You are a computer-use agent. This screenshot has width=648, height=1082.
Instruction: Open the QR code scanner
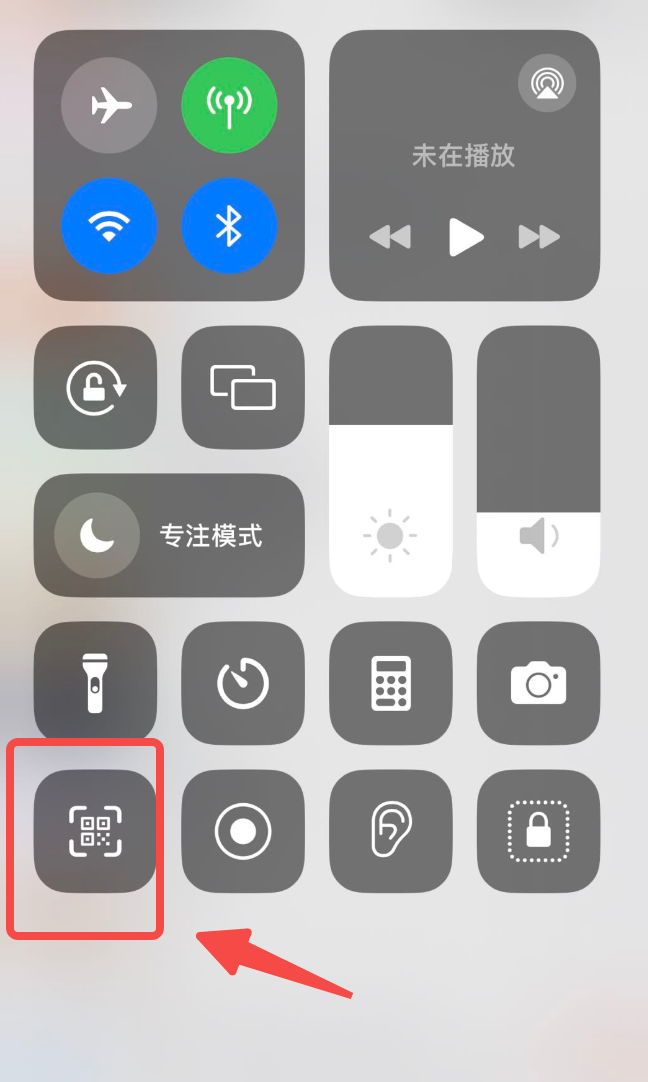(x=96, y=831)
